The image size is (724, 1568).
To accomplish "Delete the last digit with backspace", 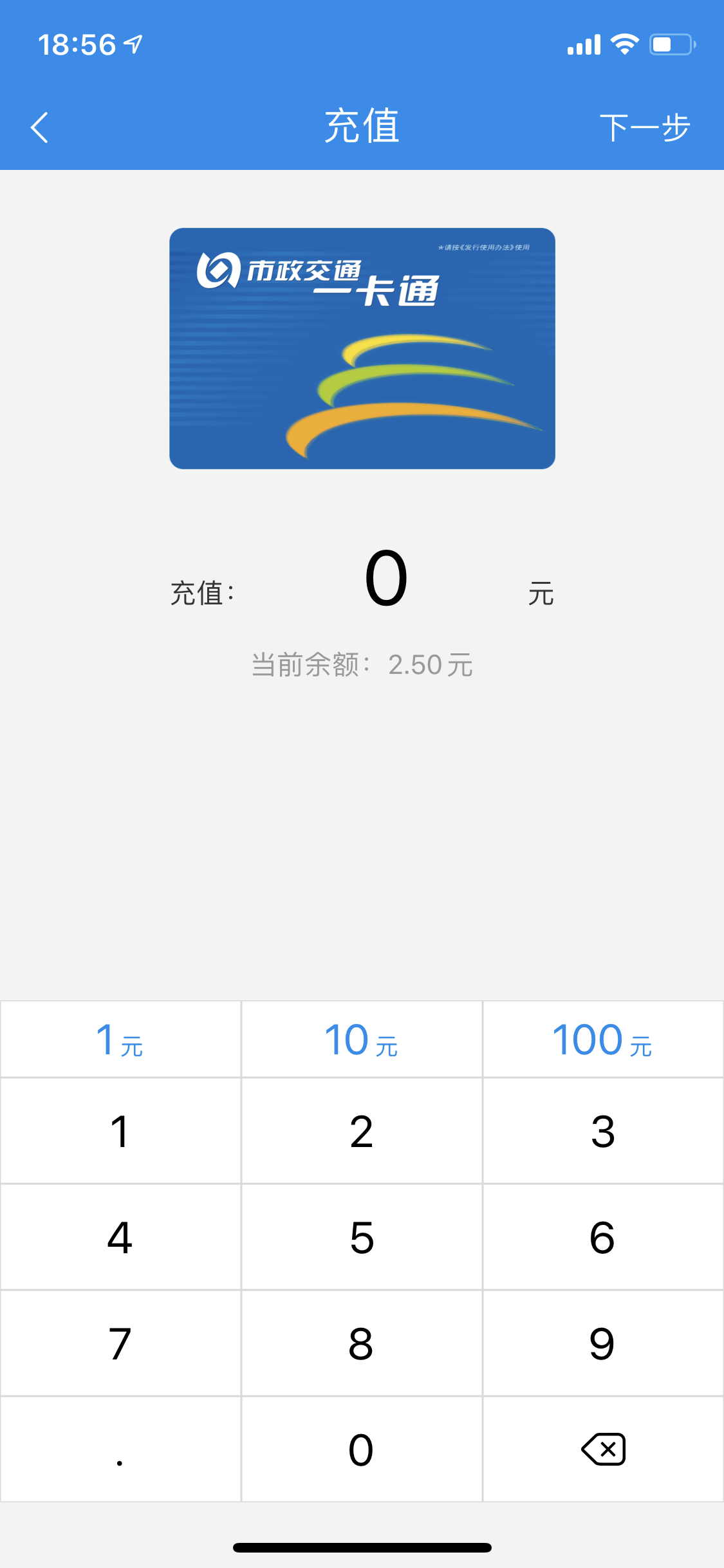I will [x=603, y=1450].
